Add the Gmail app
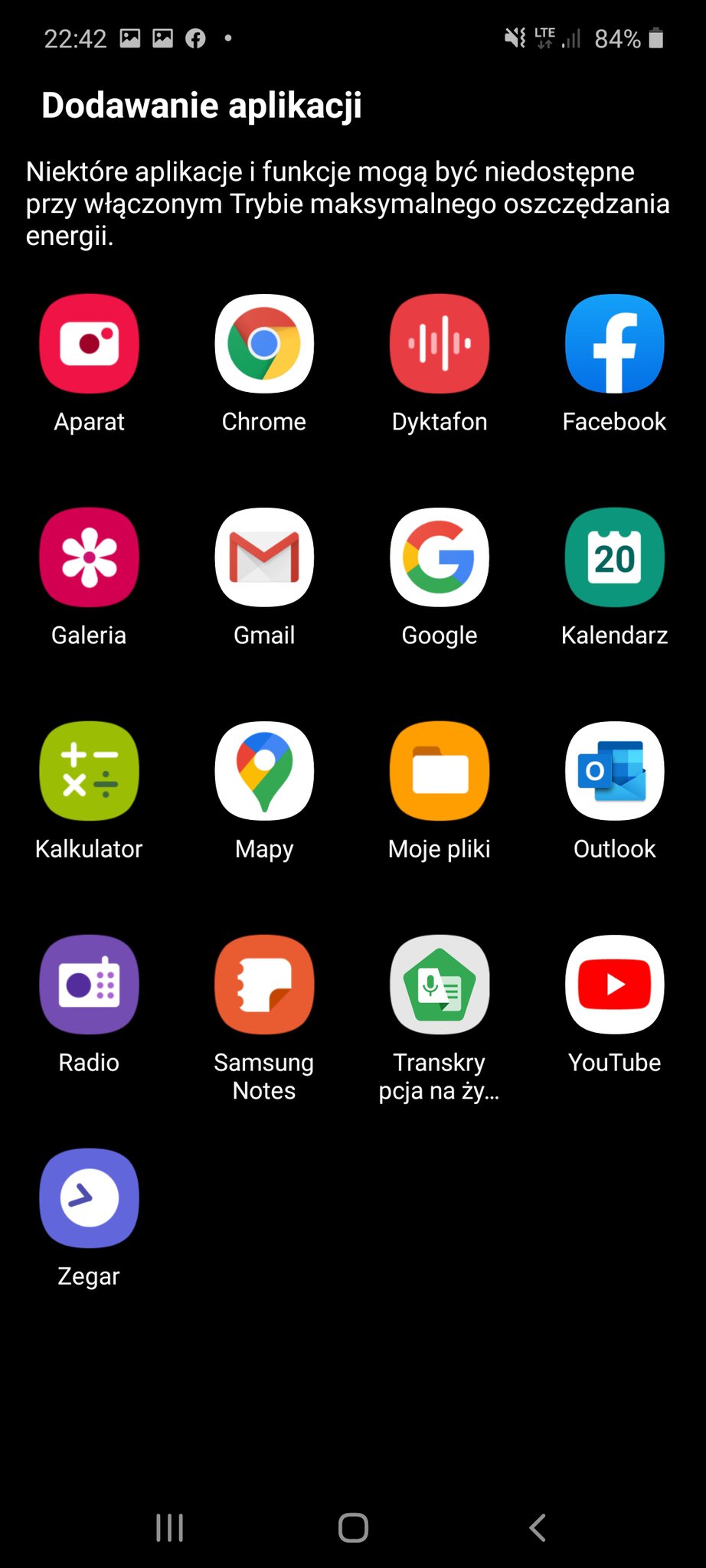 tap(264, 557)
